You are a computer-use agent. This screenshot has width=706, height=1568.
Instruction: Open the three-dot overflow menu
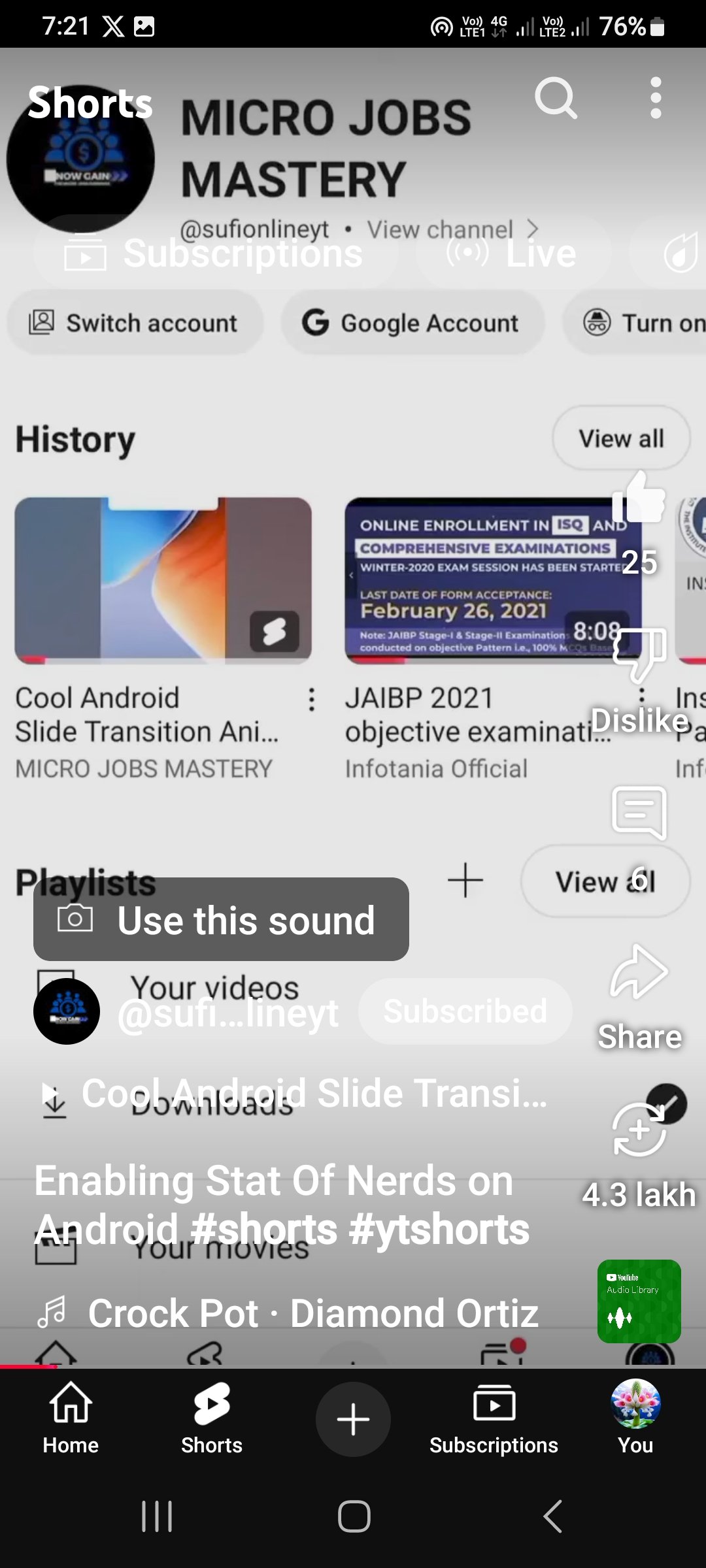pyautogui.click(x=656, y=99)
